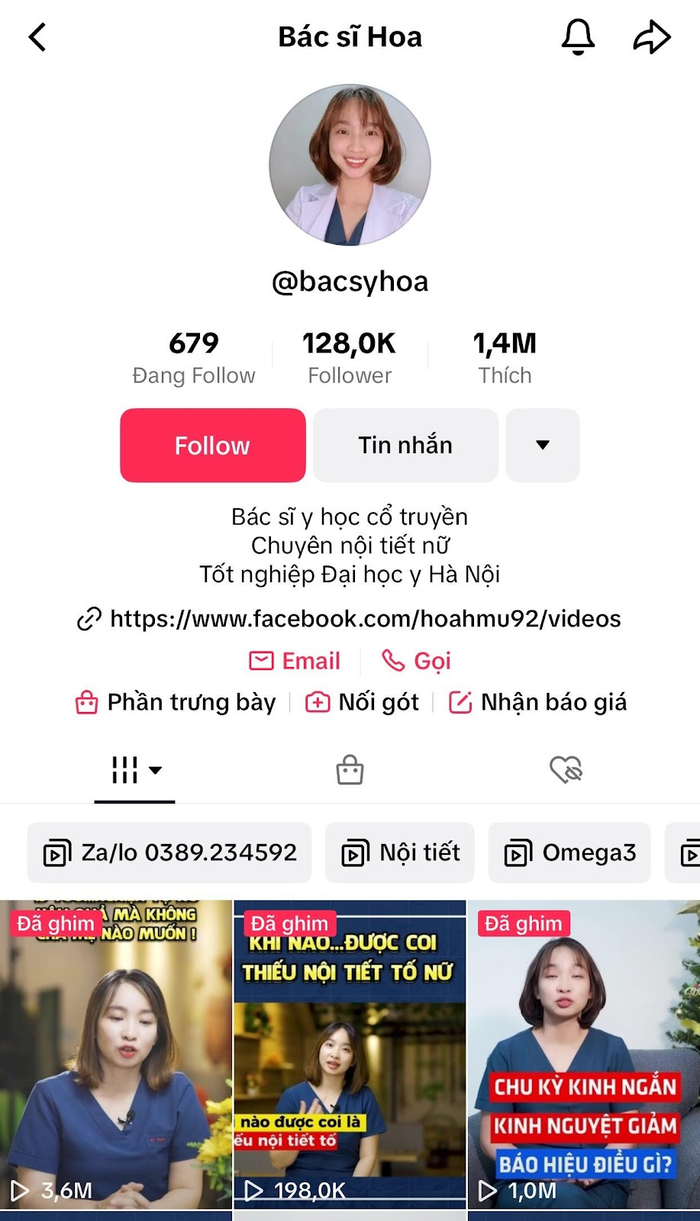Open Nhận báo giá
700x1221 pixels.
point(538,702)
